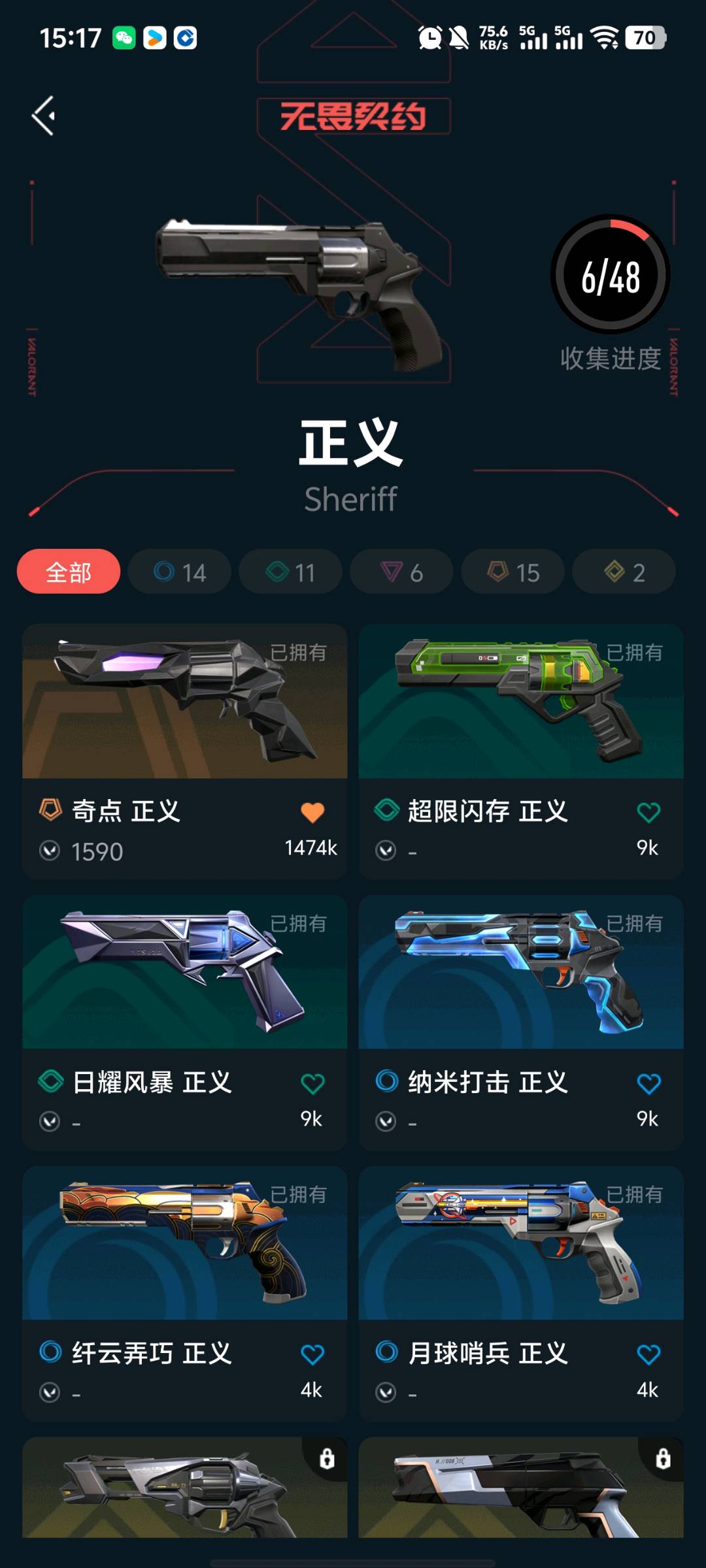The height and width of the screenshot is (1568, 706).
Task: Like the 日耀风暴 正义 skin
Action: click(x=312, y=1084)
